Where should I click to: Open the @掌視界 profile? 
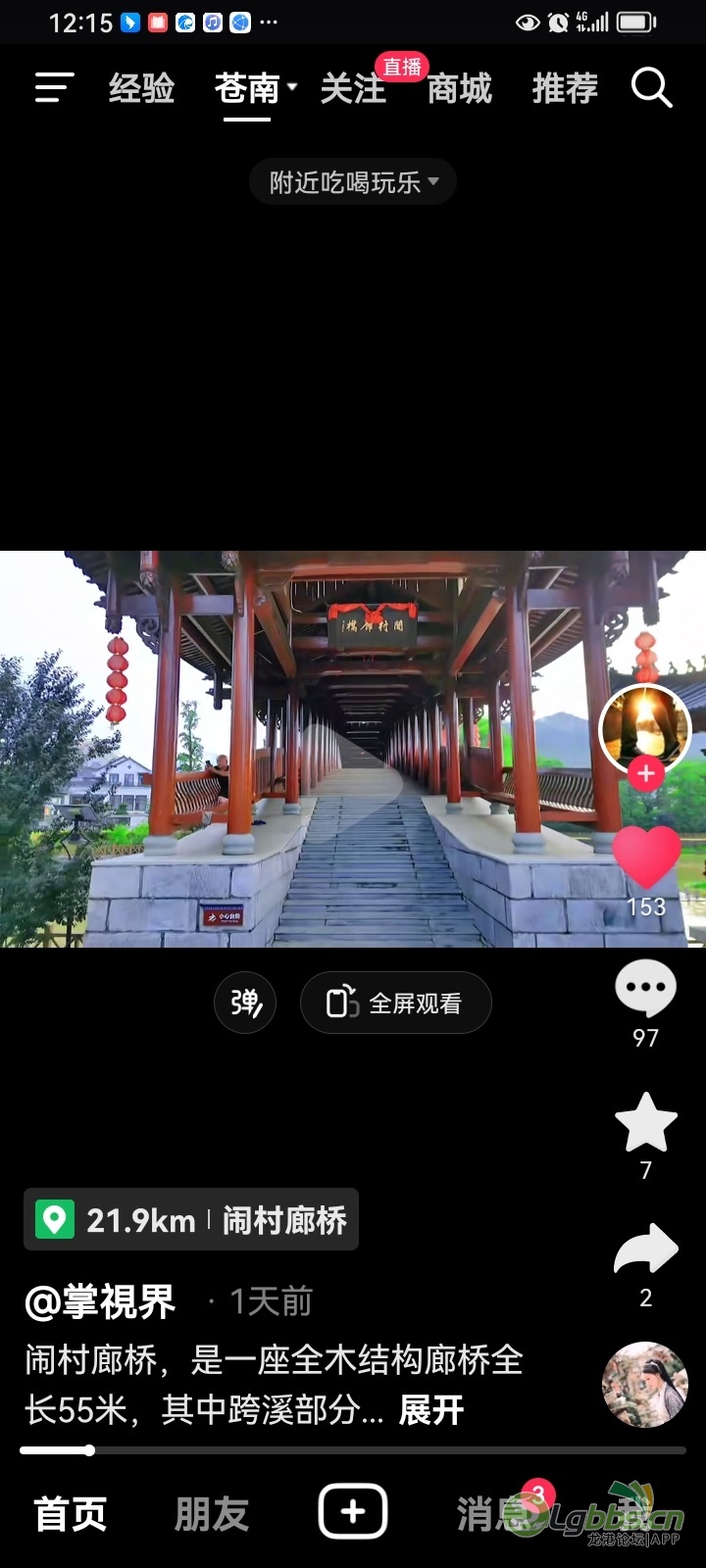click(101, 1302)
